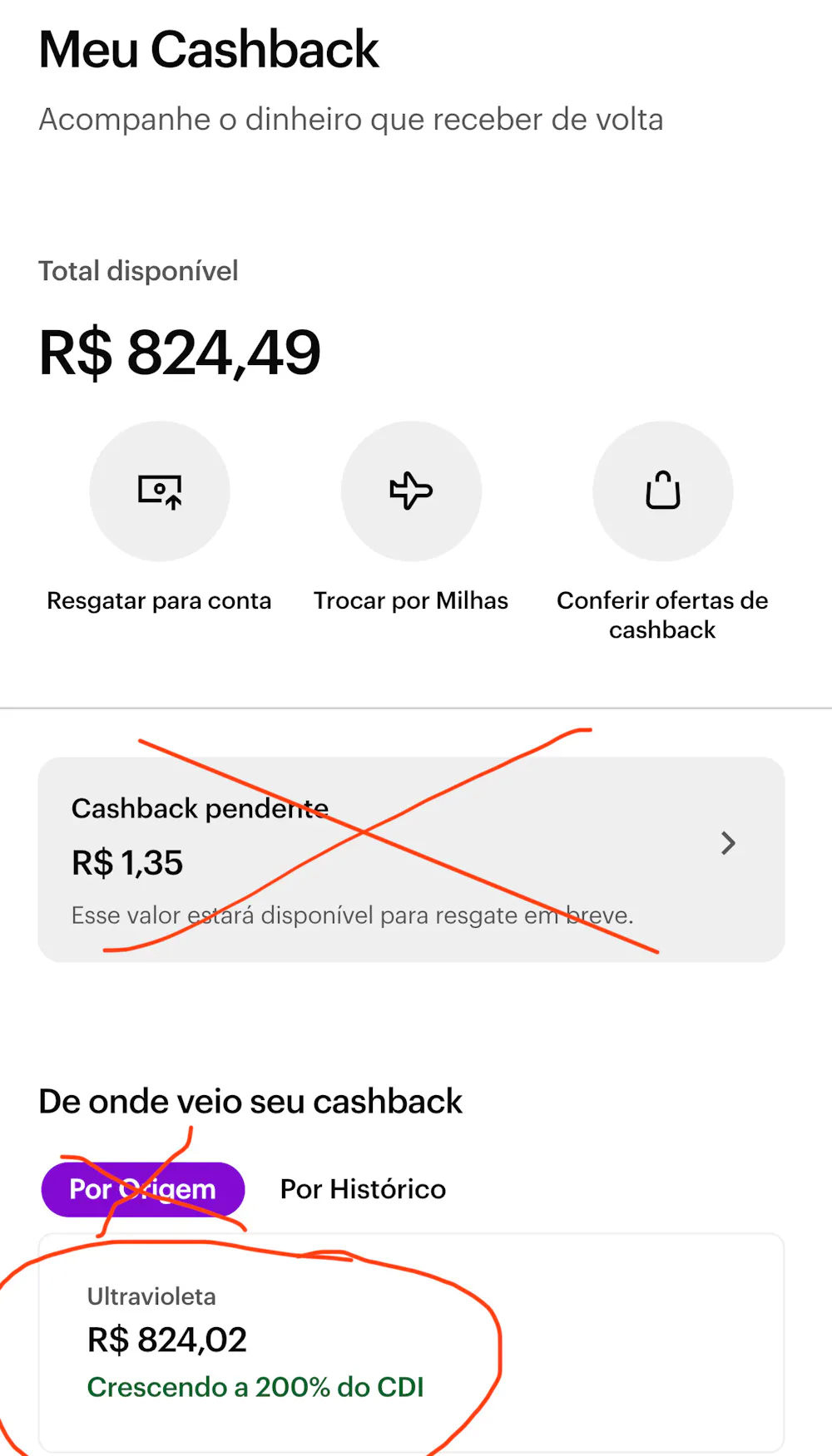Select the Por Origem tab
Image resolution: width=832 pixels, height=1456 pixels.
point(143,1189)
